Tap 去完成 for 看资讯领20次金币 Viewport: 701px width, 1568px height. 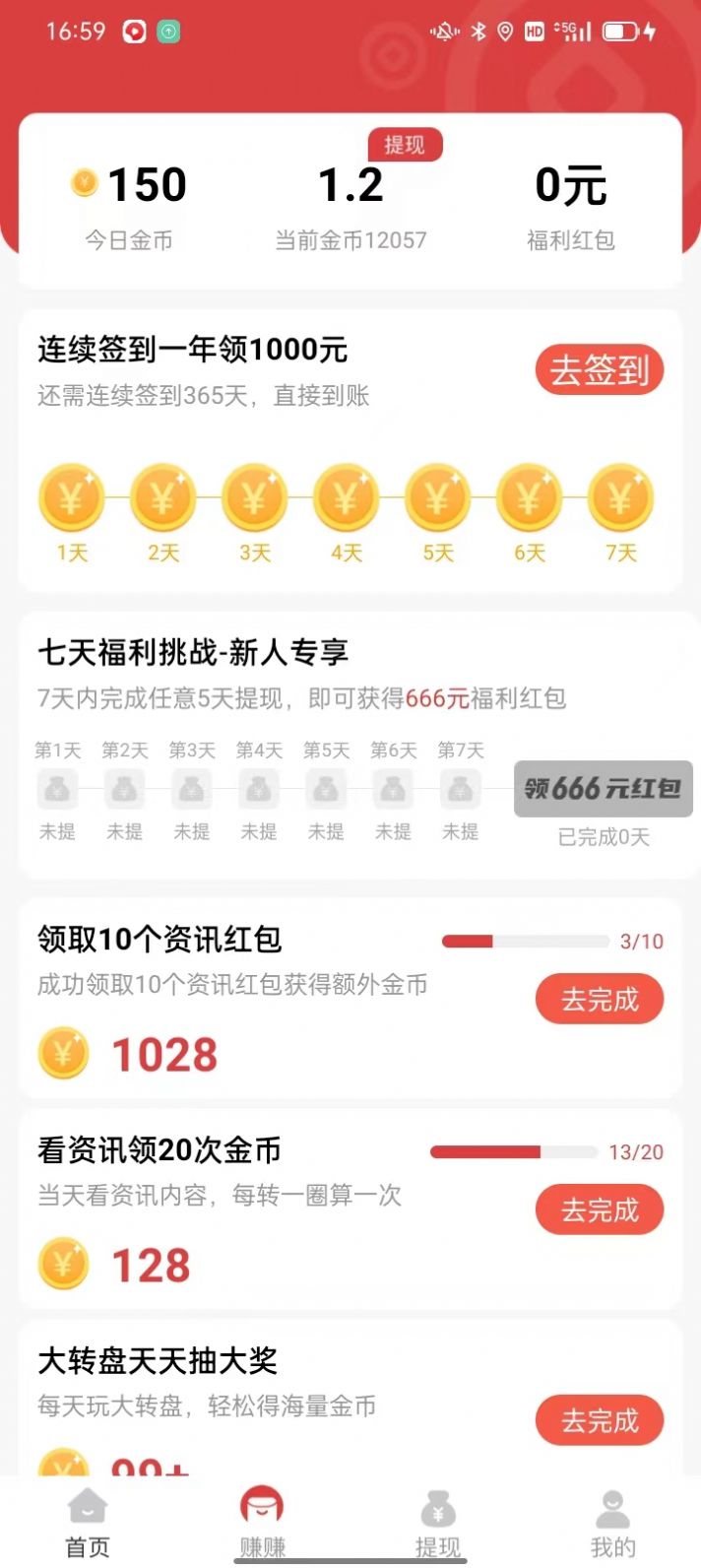[x=600, y=1210]
